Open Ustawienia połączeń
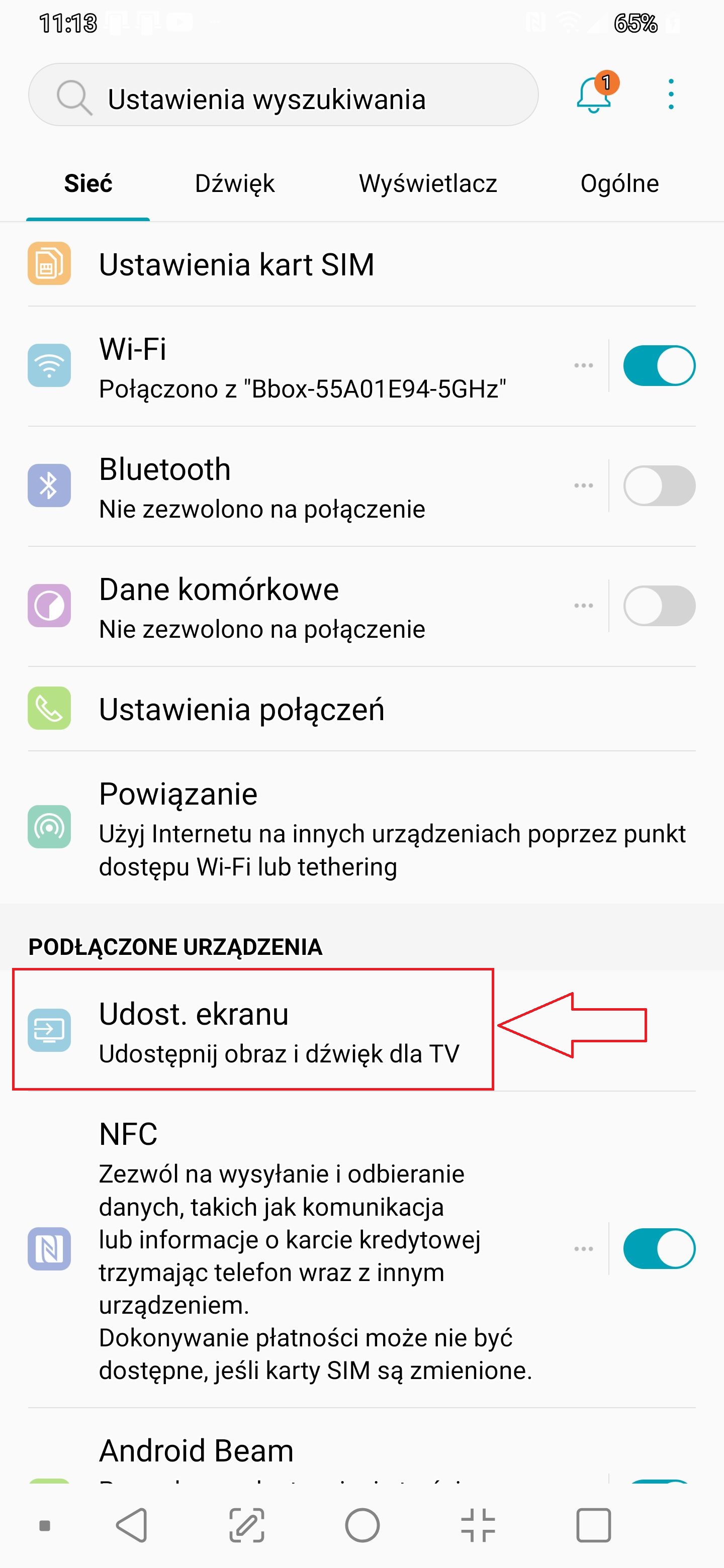The image size is (724, 1568). (x=305, y=709)
